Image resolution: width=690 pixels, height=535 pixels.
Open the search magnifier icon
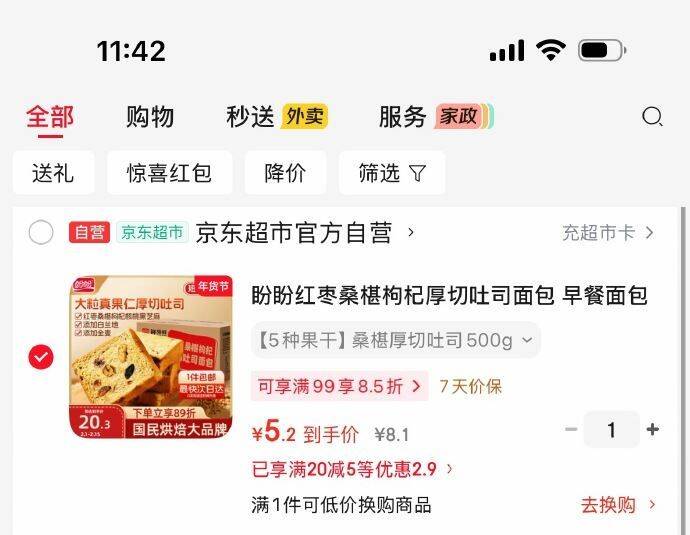coord(652,117)
